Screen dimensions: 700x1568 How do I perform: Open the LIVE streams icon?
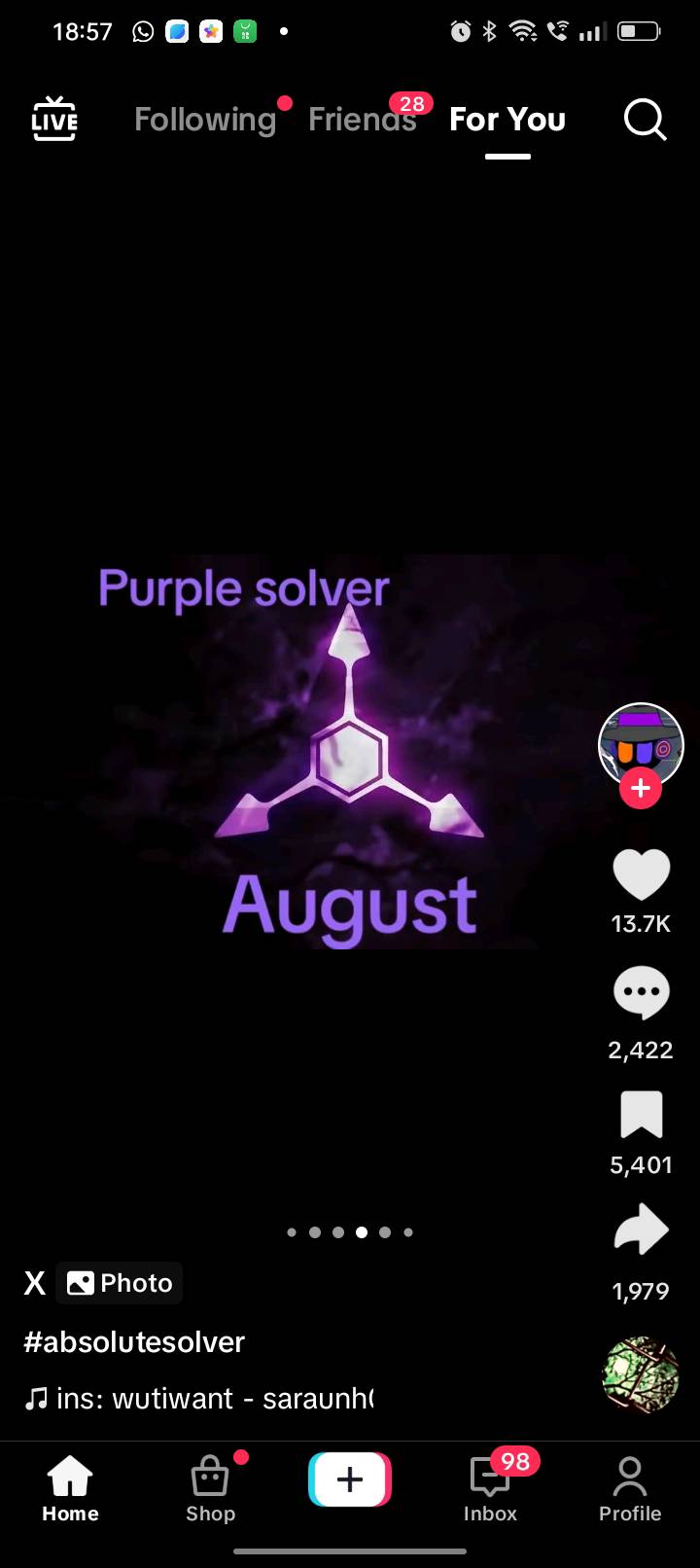pyautogui.click(x=54, y=119)
